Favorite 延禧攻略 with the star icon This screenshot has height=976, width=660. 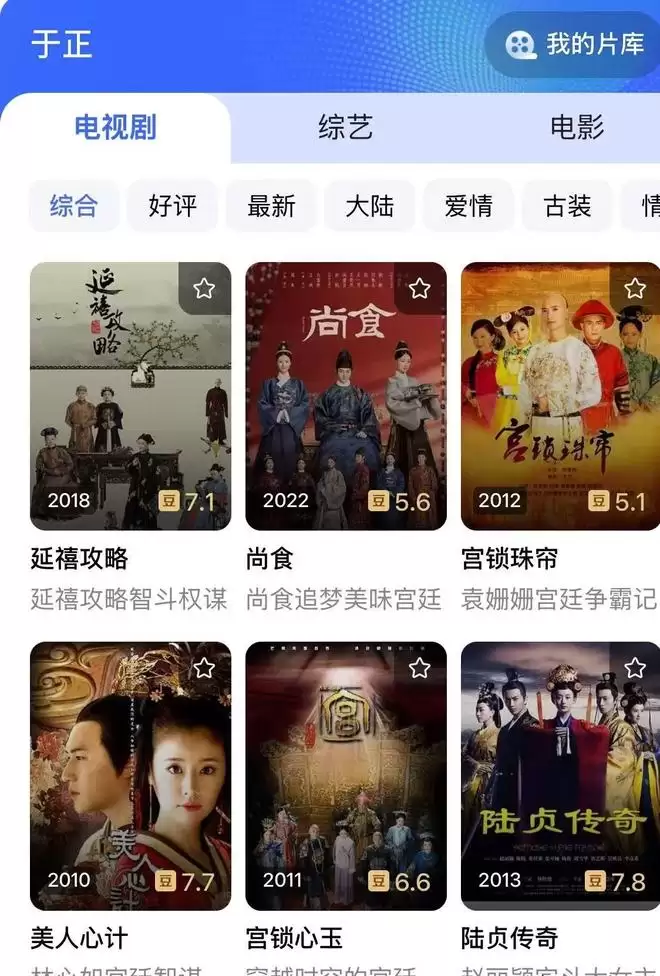point(204,289)
